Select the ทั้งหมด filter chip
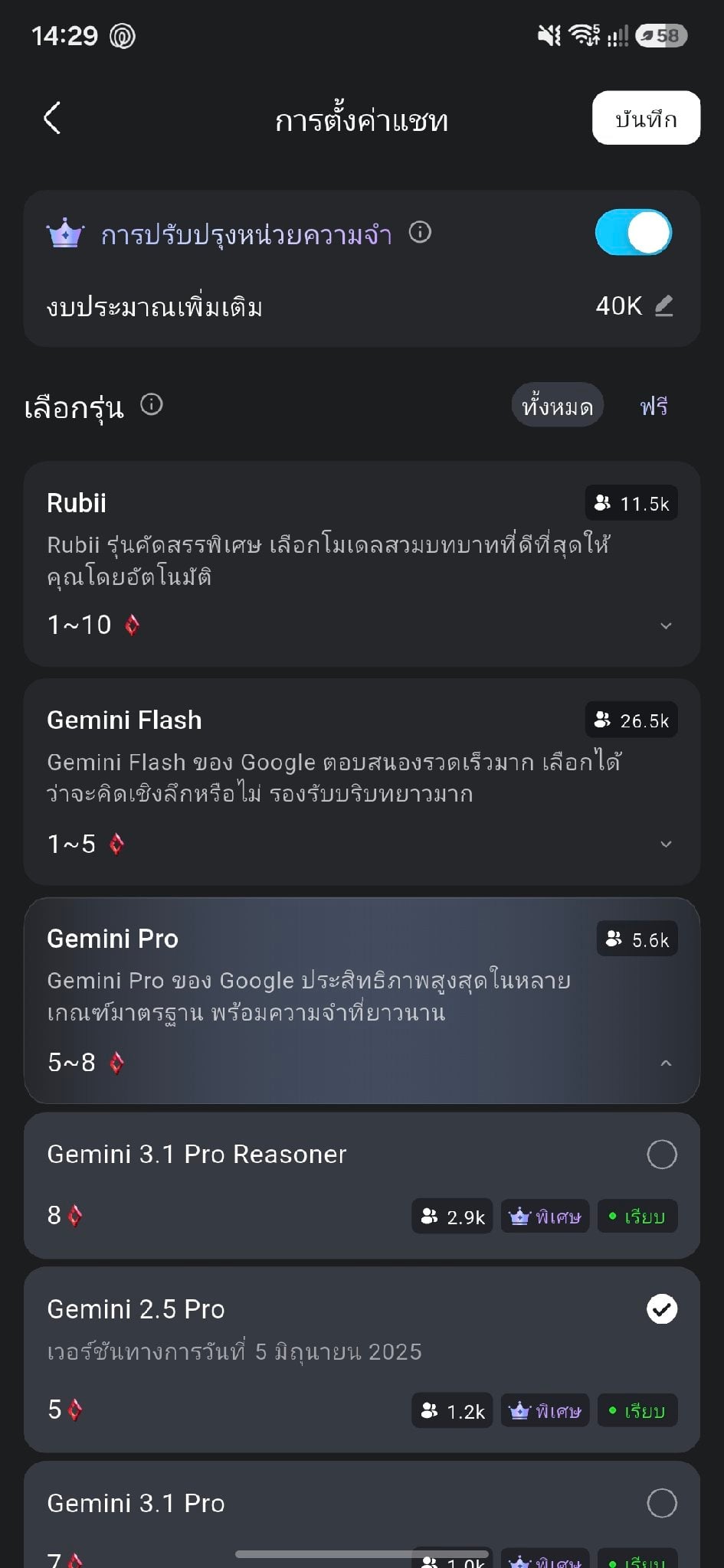724x1568 pixels. coord(557,406)
